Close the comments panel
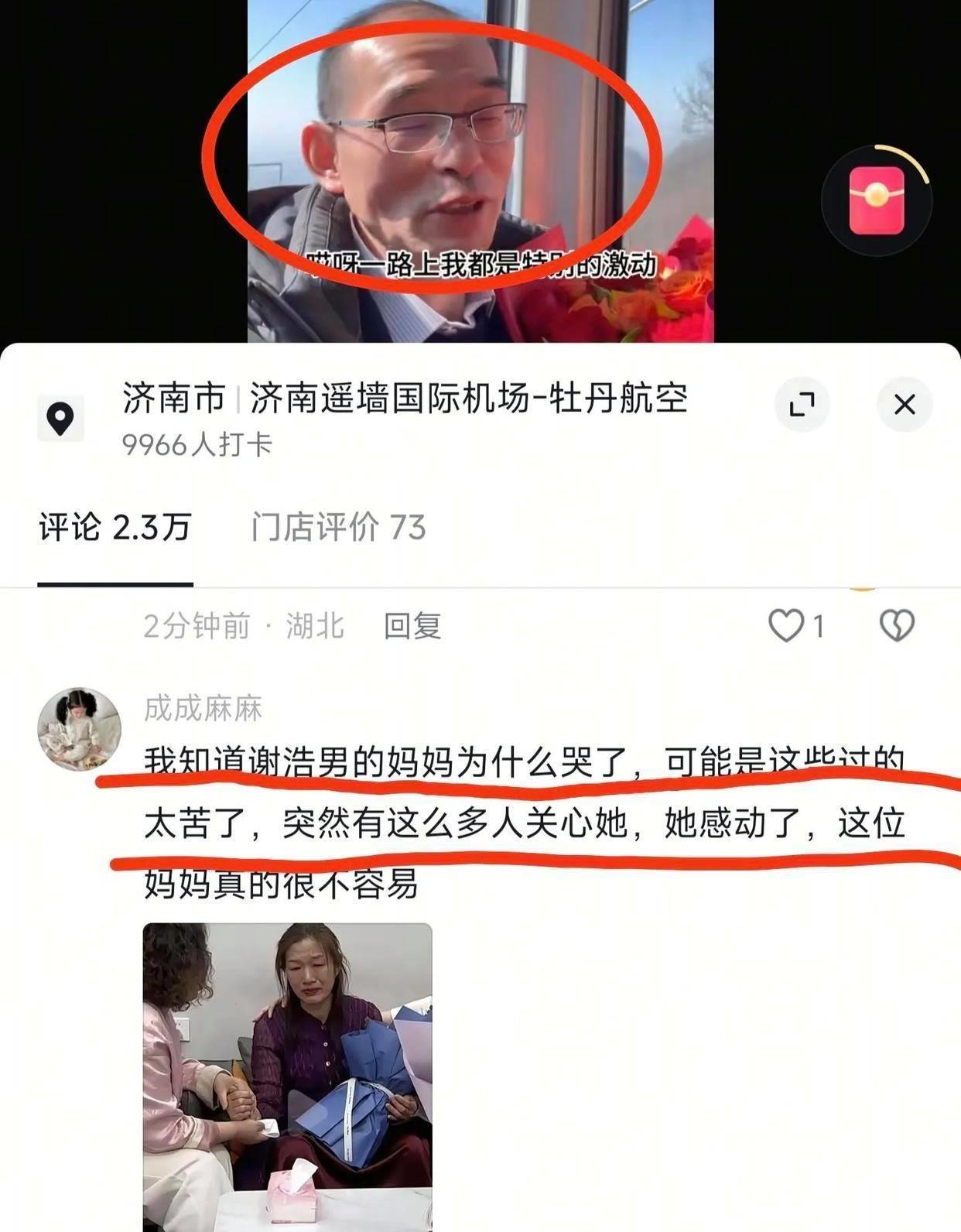 [x=904, y=404]
